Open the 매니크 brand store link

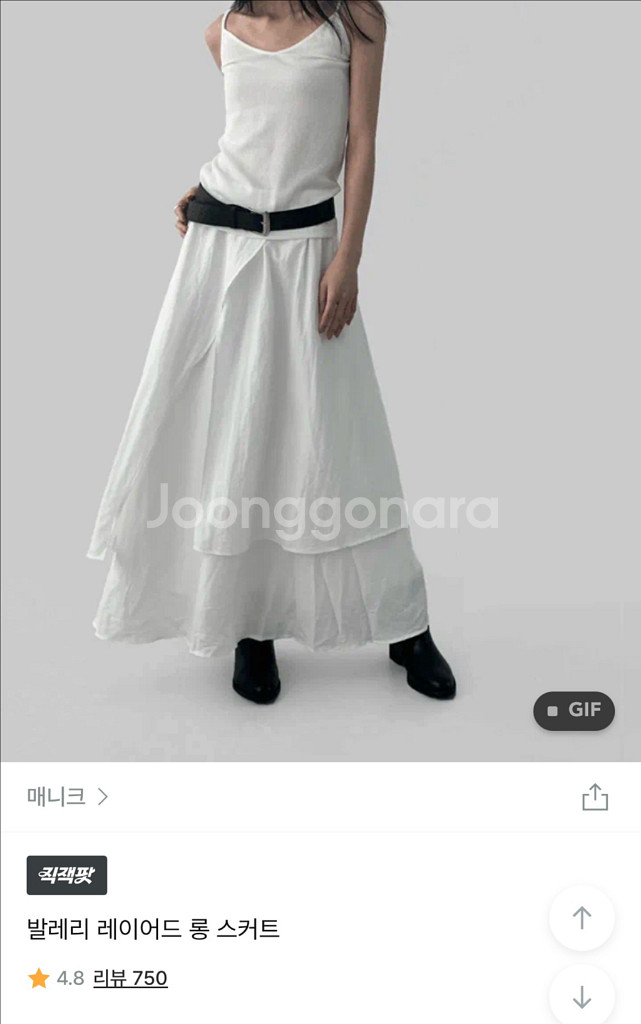point(67,797)
